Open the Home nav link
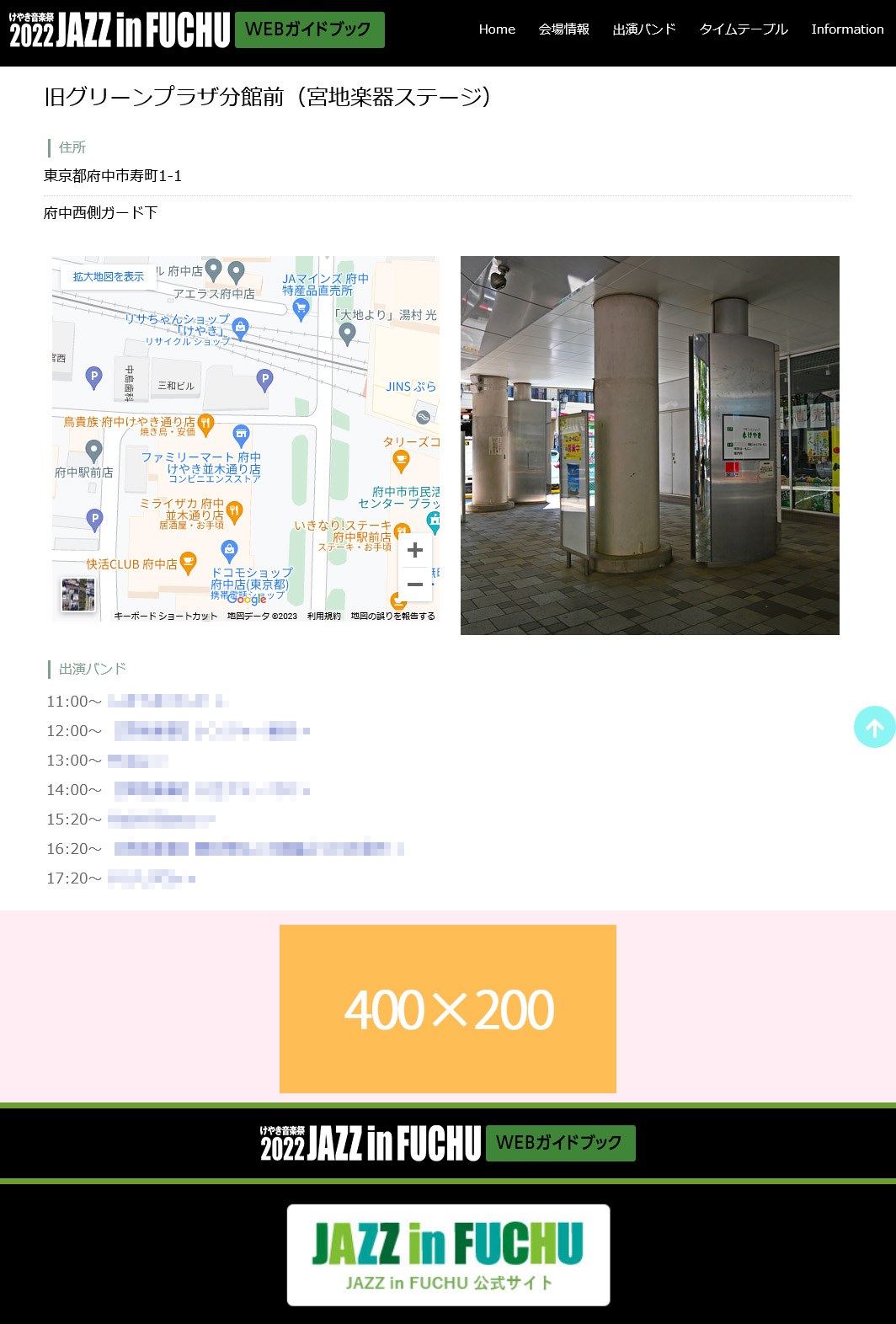 (497, 29)
